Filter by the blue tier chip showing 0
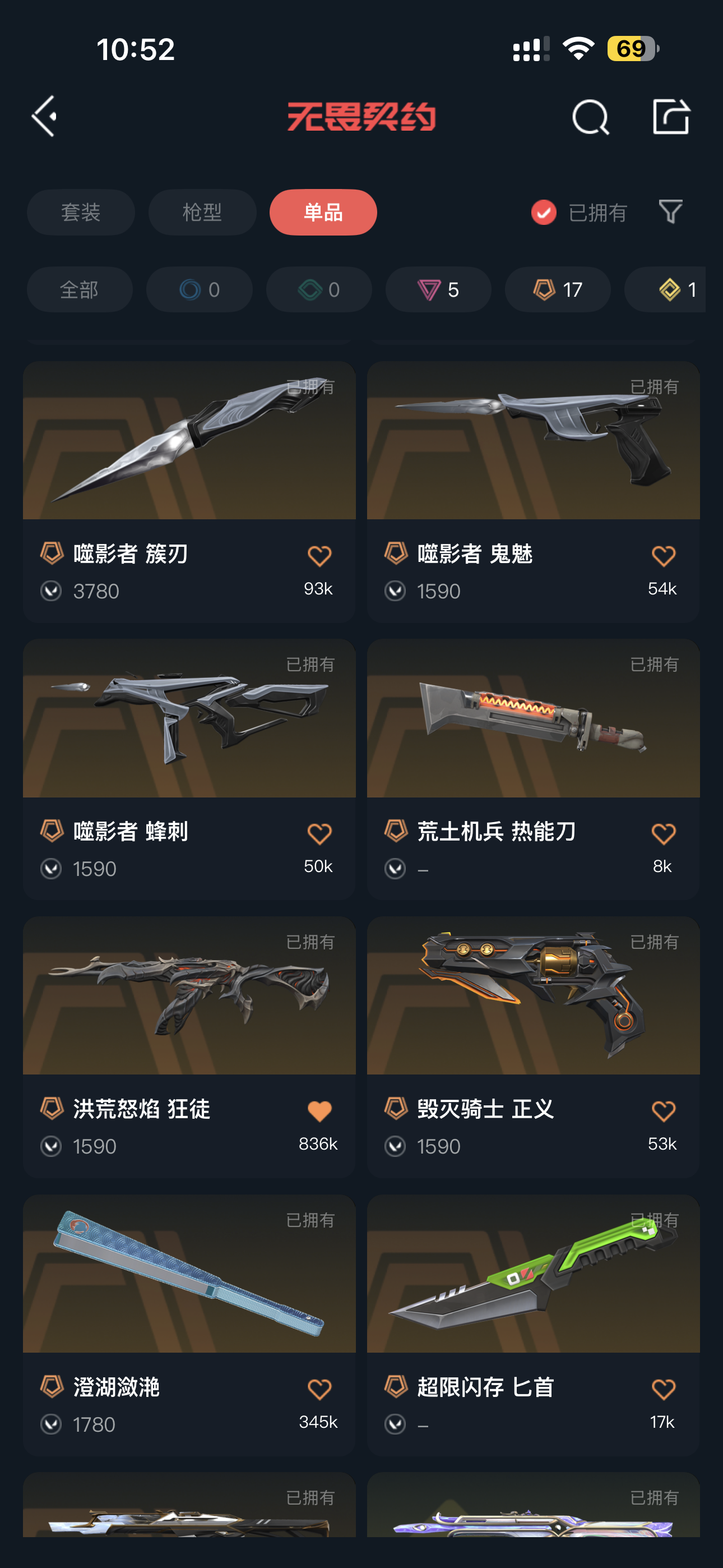The width and height of the screenshot is (723, 1568). 199,290
